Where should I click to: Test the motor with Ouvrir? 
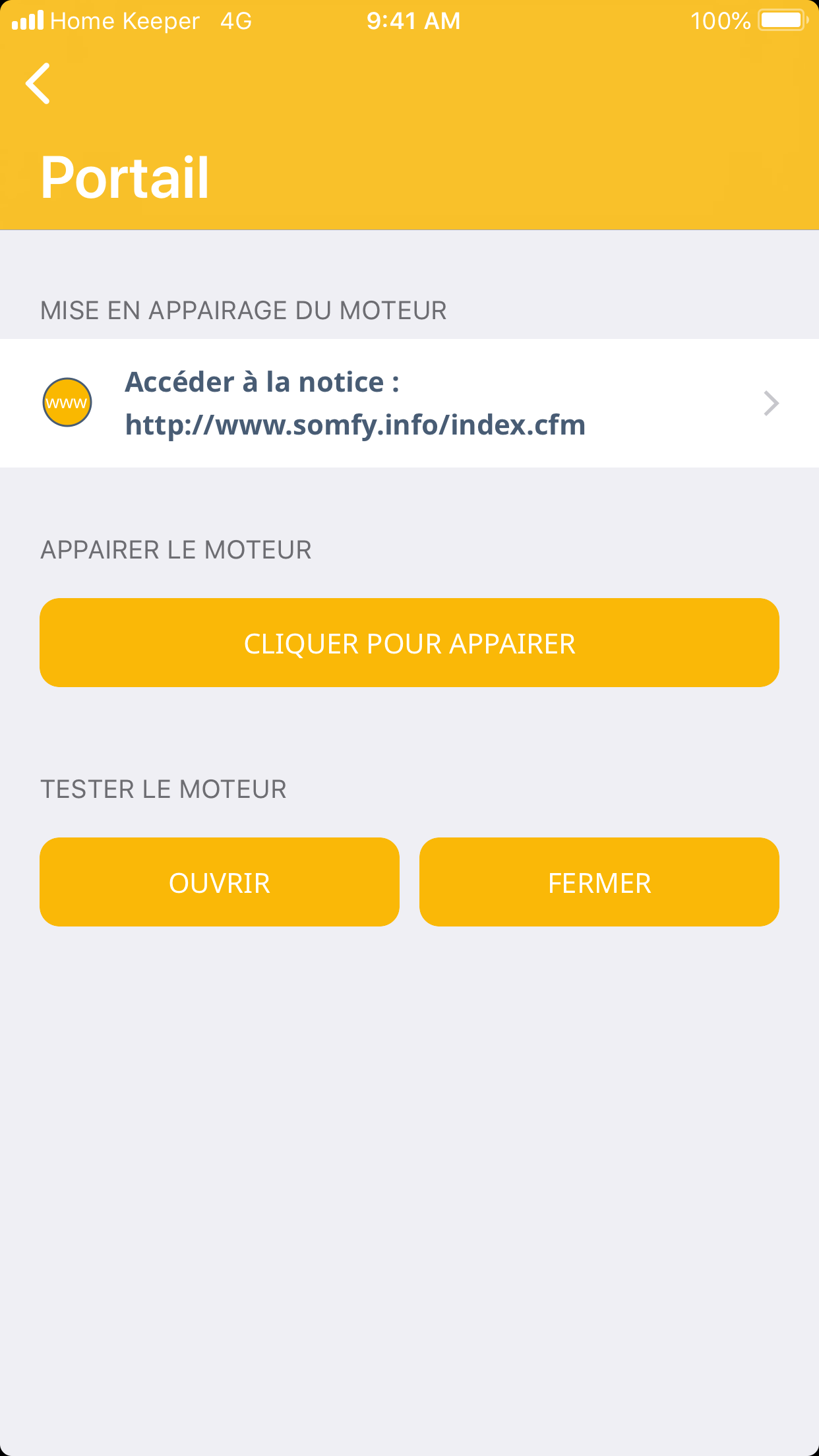pos(220,882)
